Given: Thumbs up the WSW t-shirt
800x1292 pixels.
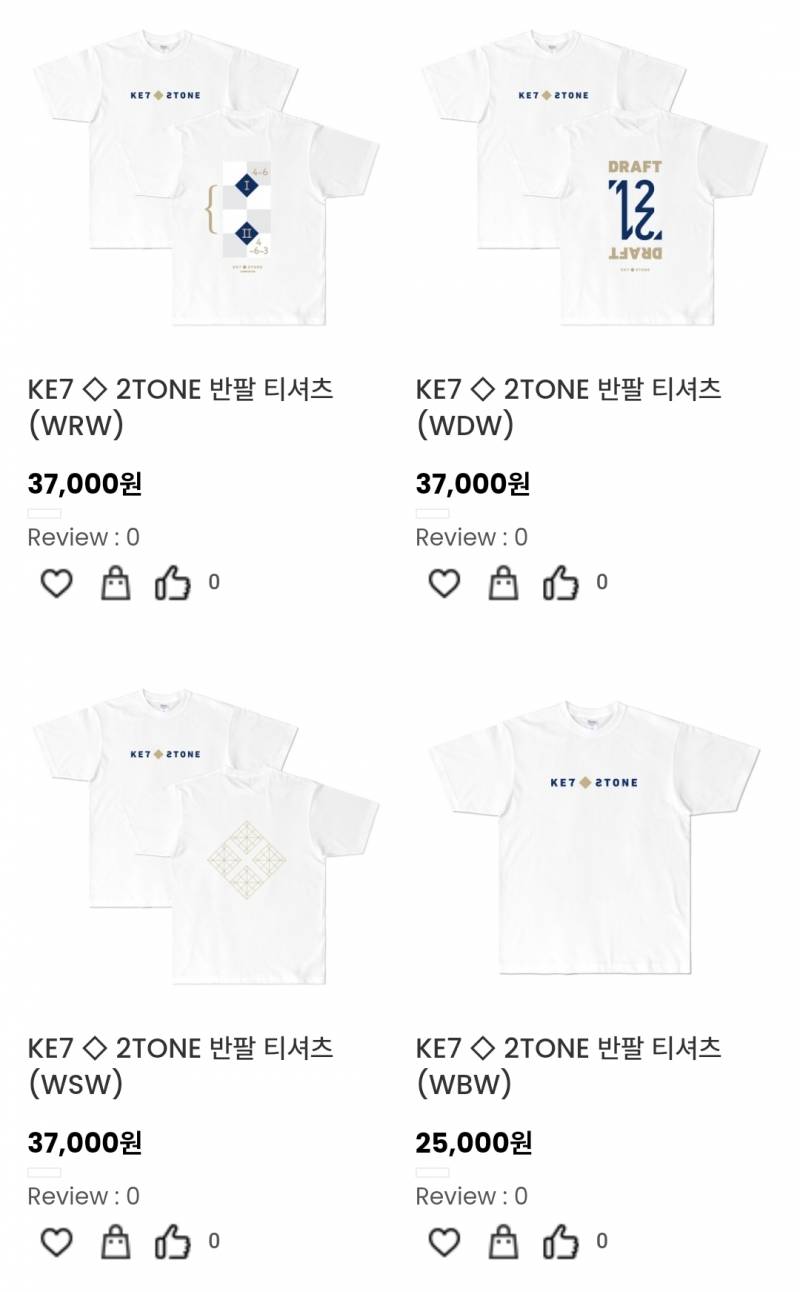Looking at the screenshot, I should (173, 1242).
